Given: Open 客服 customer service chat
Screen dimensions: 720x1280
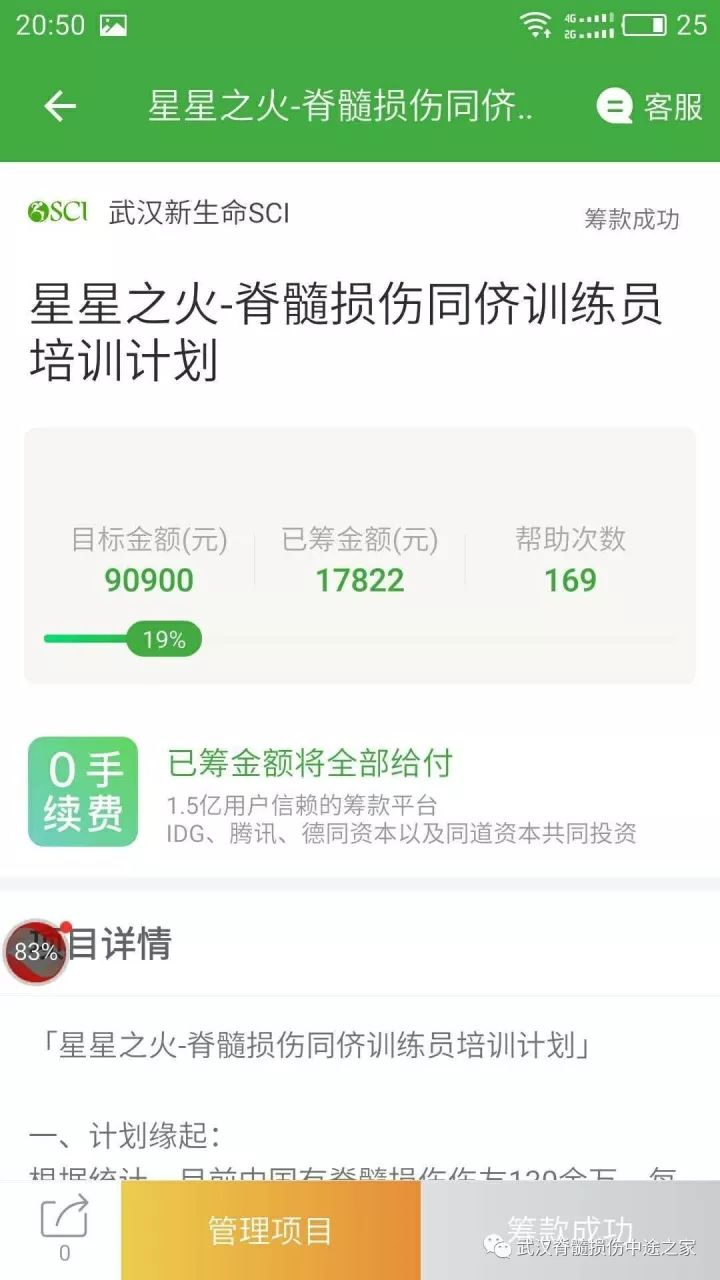Looking at the screenshot, I should (x=650, y=106).
